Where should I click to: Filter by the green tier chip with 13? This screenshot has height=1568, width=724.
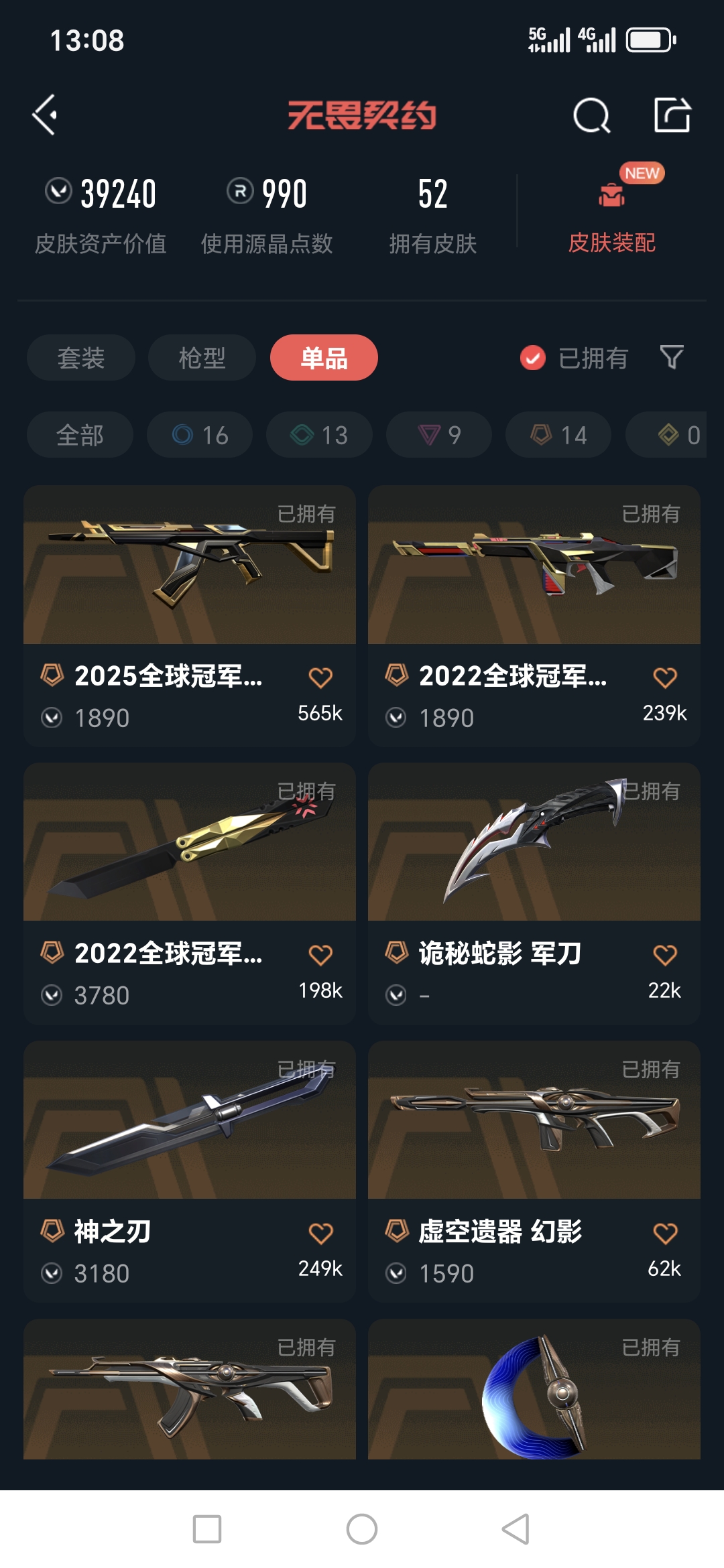tap(319, 435)
